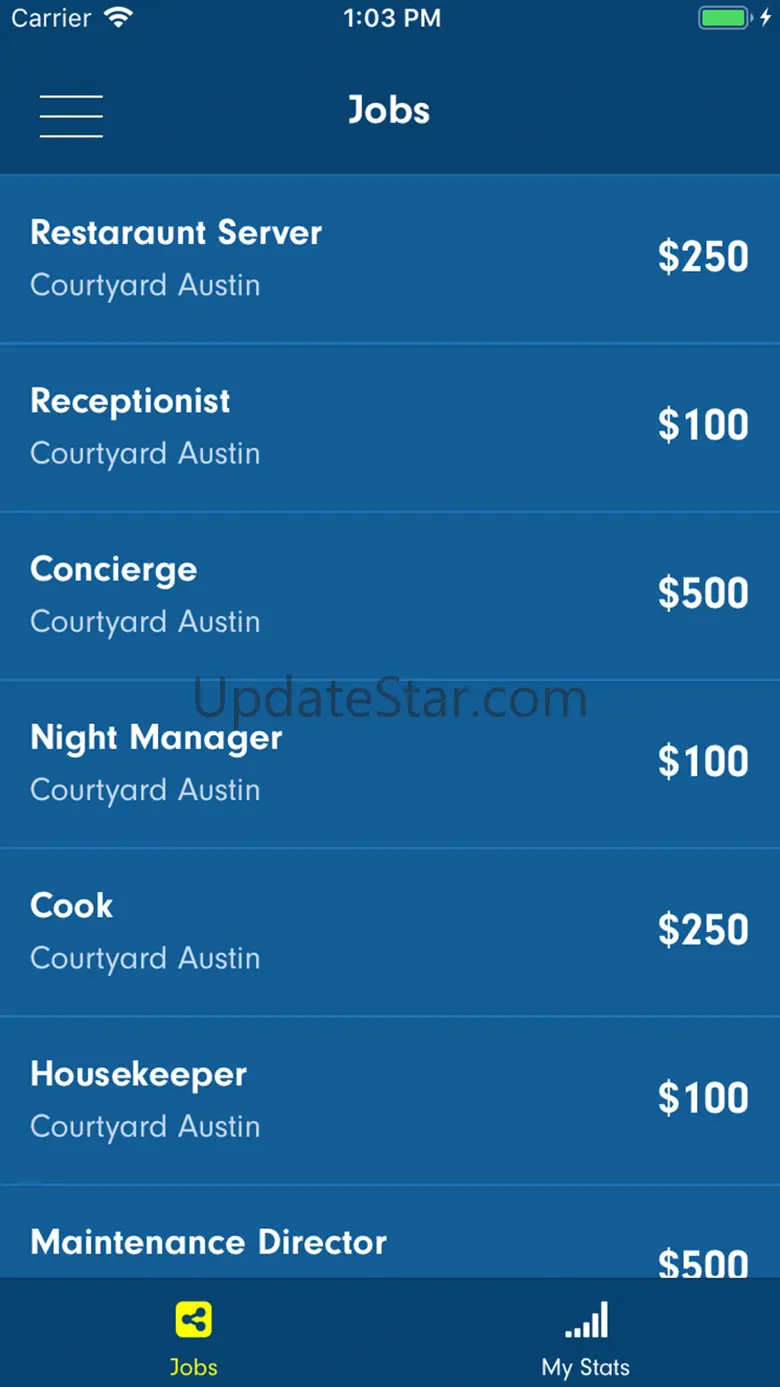
Task: Open the Maintenance Director job
Action: (x=389, y=1243)
